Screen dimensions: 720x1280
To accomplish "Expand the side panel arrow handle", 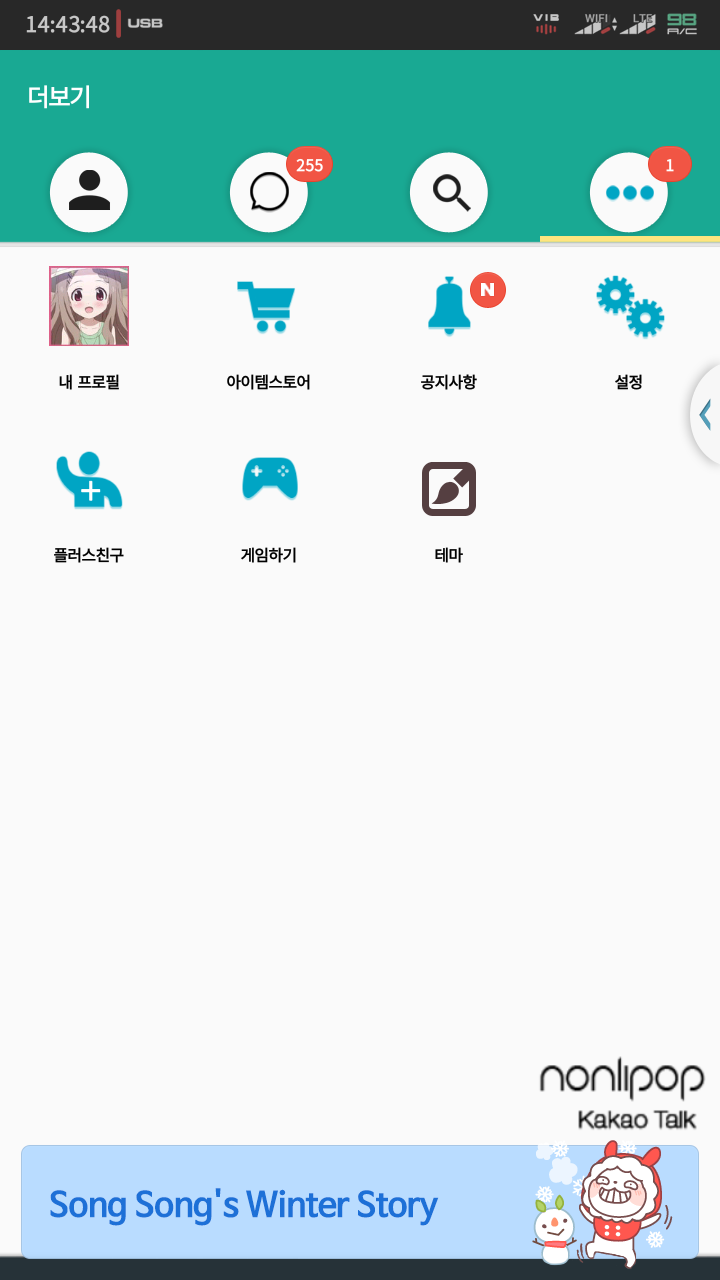I will point(706,414).
